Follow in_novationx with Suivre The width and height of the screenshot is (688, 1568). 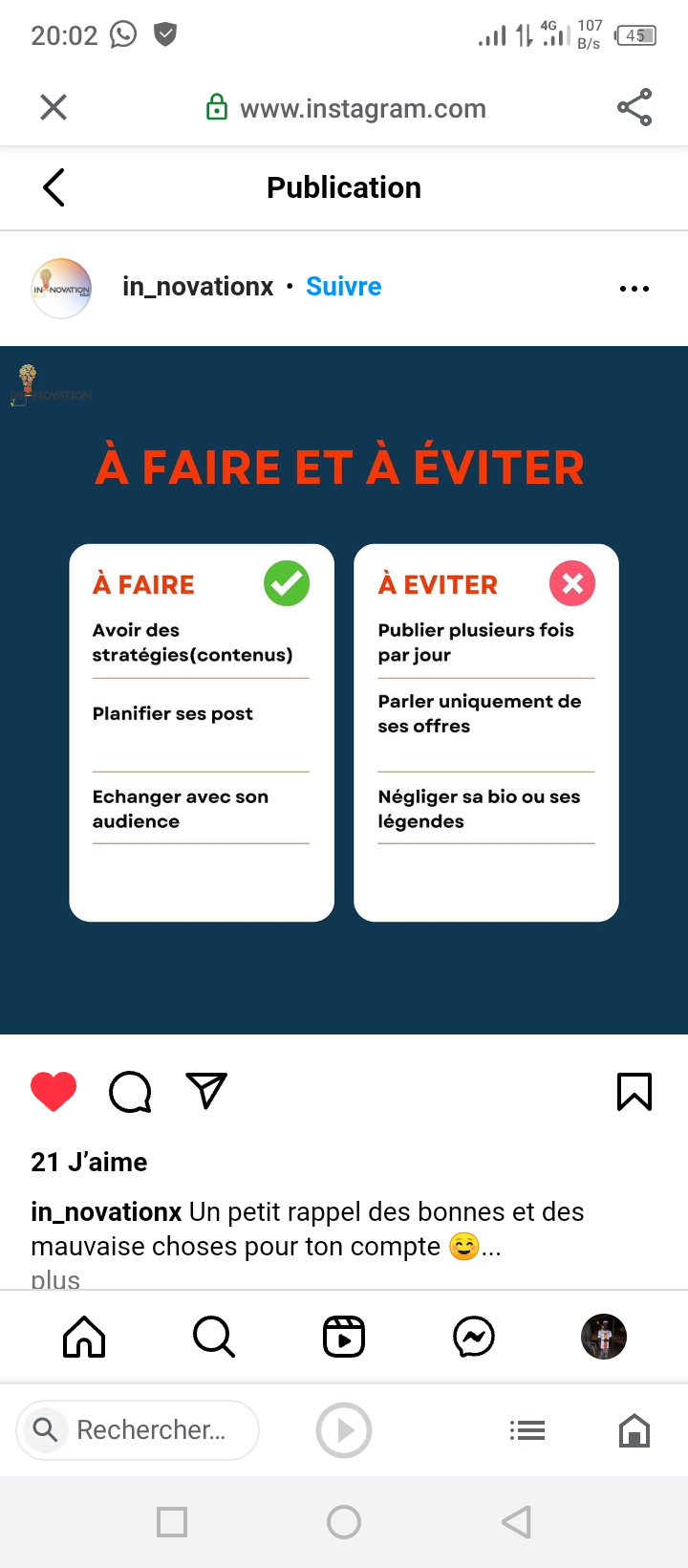coord(343,287)
